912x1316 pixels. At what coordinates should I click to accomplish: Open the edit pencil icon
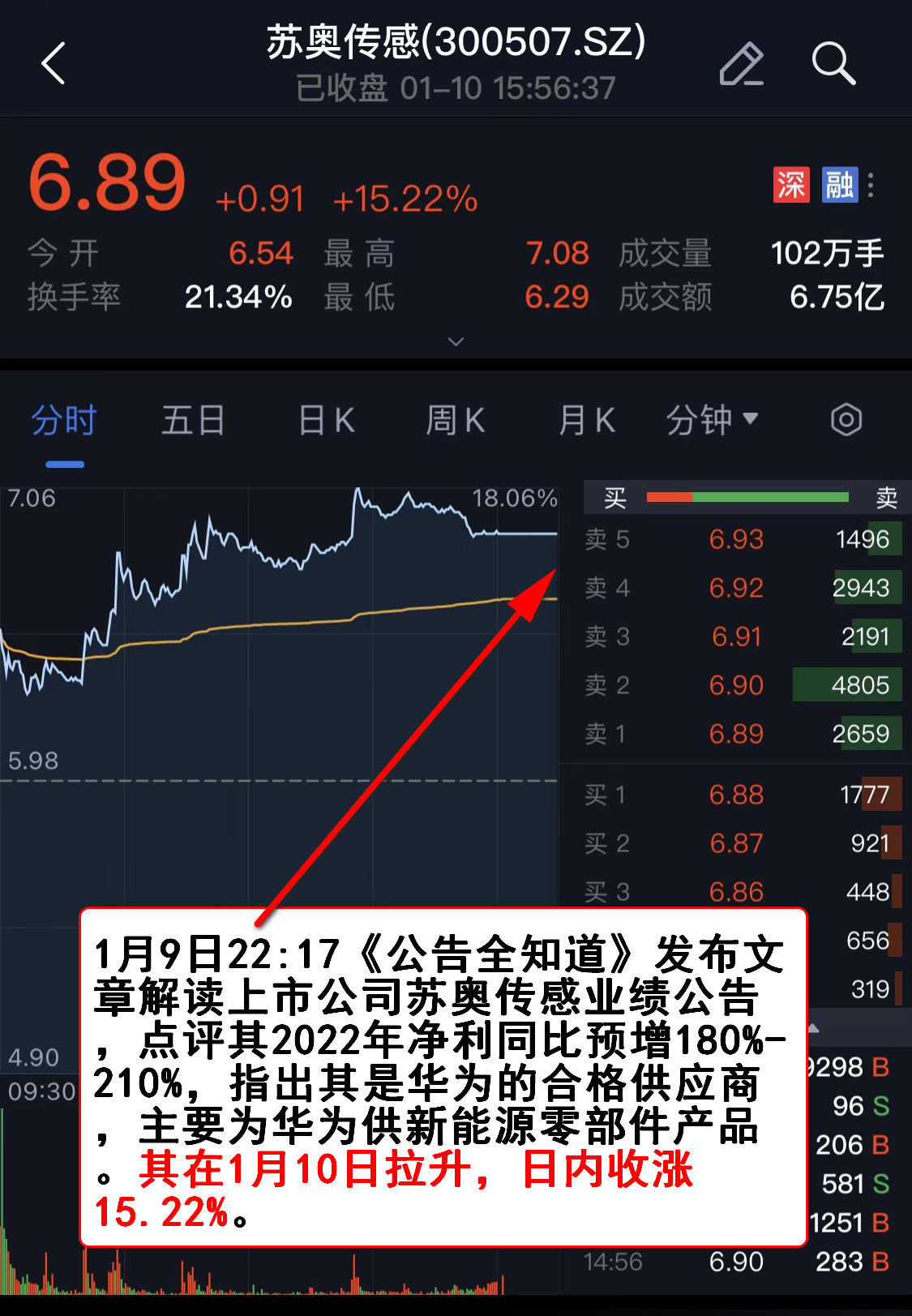741,63
